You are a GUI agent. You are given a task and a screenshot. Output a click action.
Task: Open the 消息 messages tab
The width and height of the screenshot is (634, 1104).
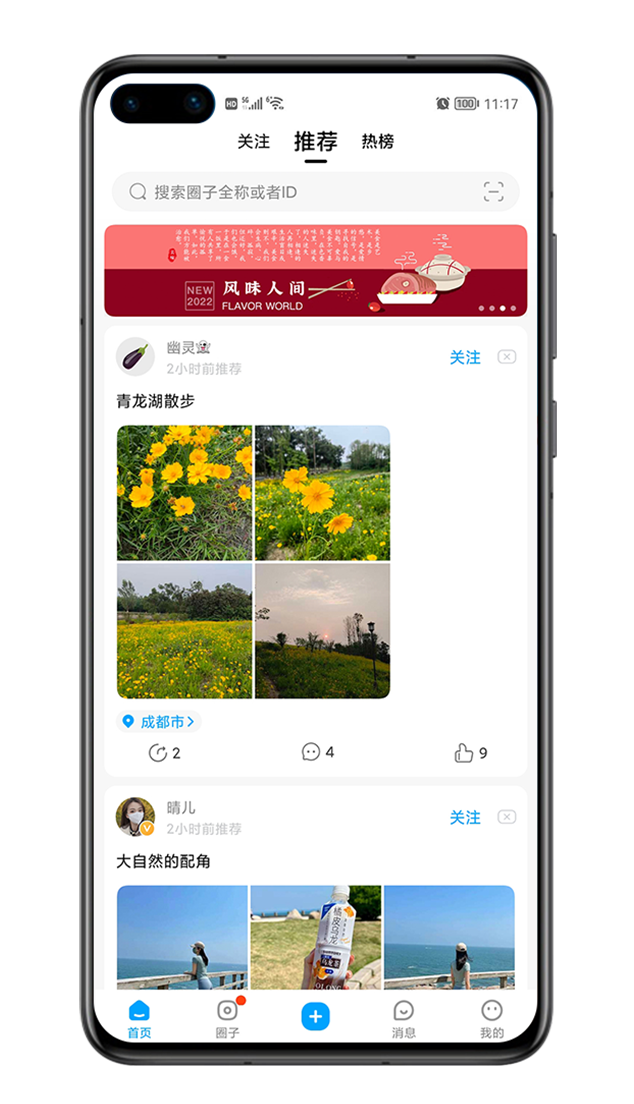403,1018
